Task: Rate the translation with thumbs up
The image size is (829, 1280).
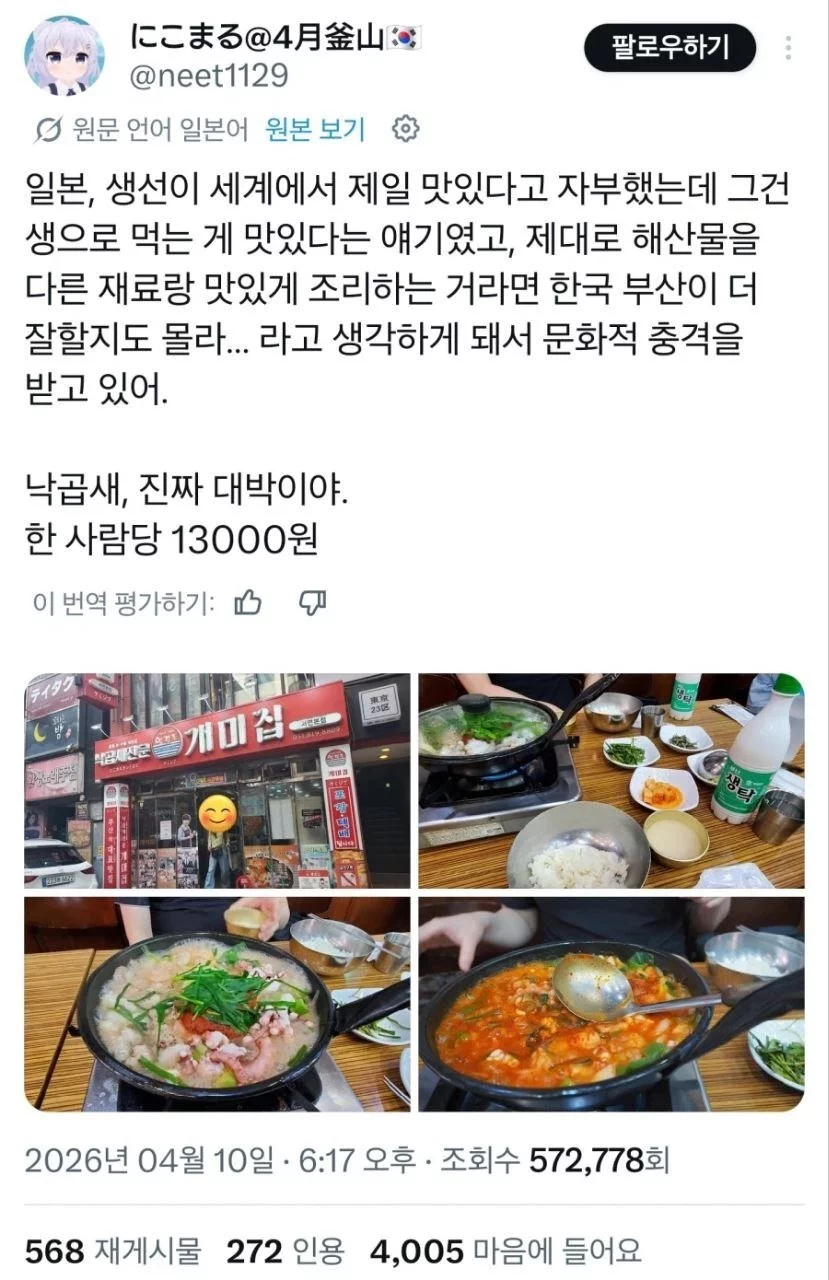Action: click(x=247, y=603)
